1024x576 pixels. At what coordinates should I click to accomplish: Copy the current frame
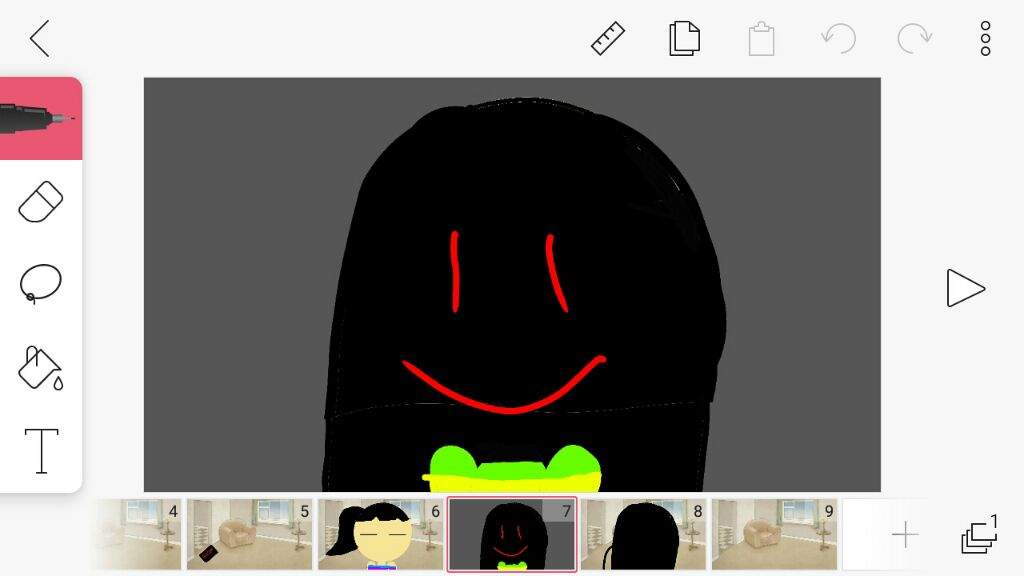pyautogui.click(x=684, y=39)
